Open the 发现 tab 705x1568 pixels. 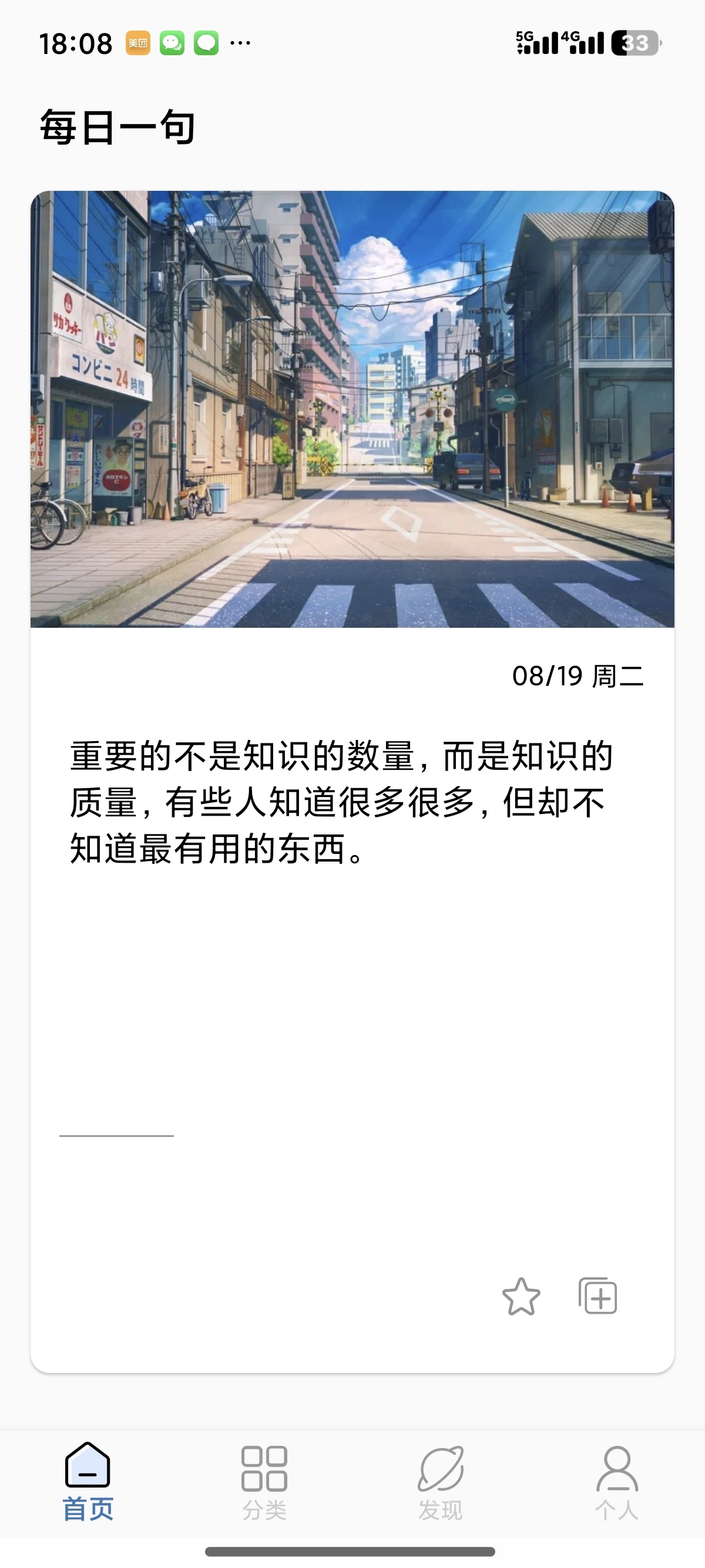[440, 1482]
